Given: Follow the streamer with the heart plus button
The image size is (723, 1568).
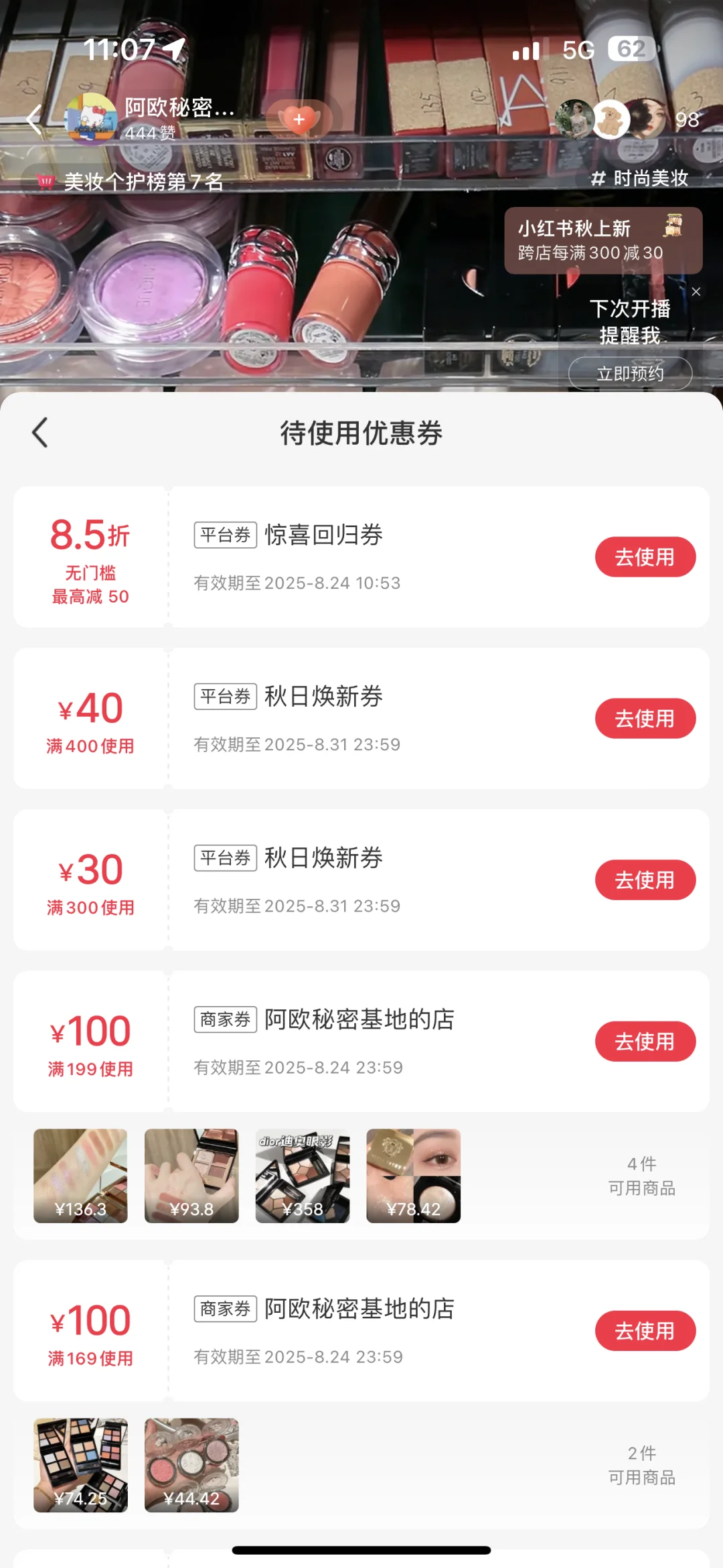Looking at the screenshot, I should pos(299,119).
